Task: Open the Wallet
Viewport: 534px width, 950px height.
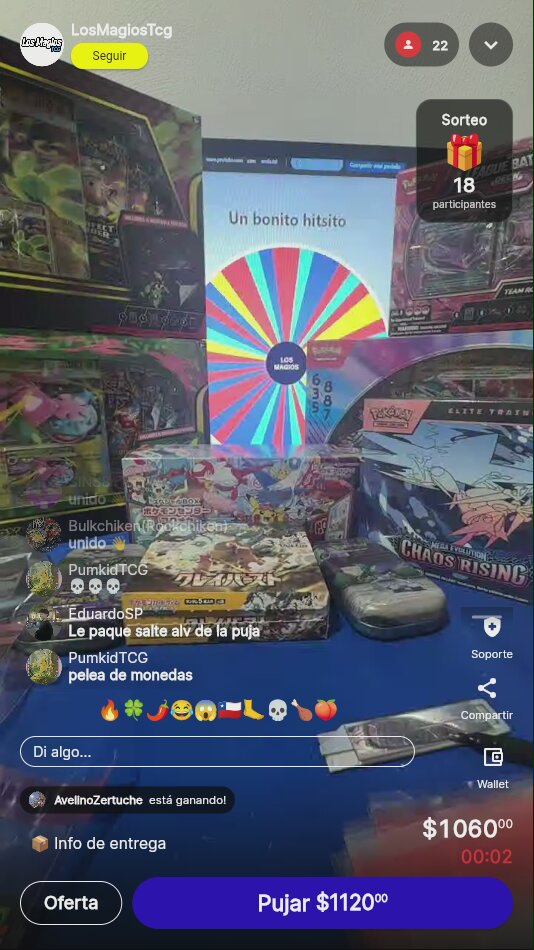Action: pyautogui.click(x=492, y=768)
